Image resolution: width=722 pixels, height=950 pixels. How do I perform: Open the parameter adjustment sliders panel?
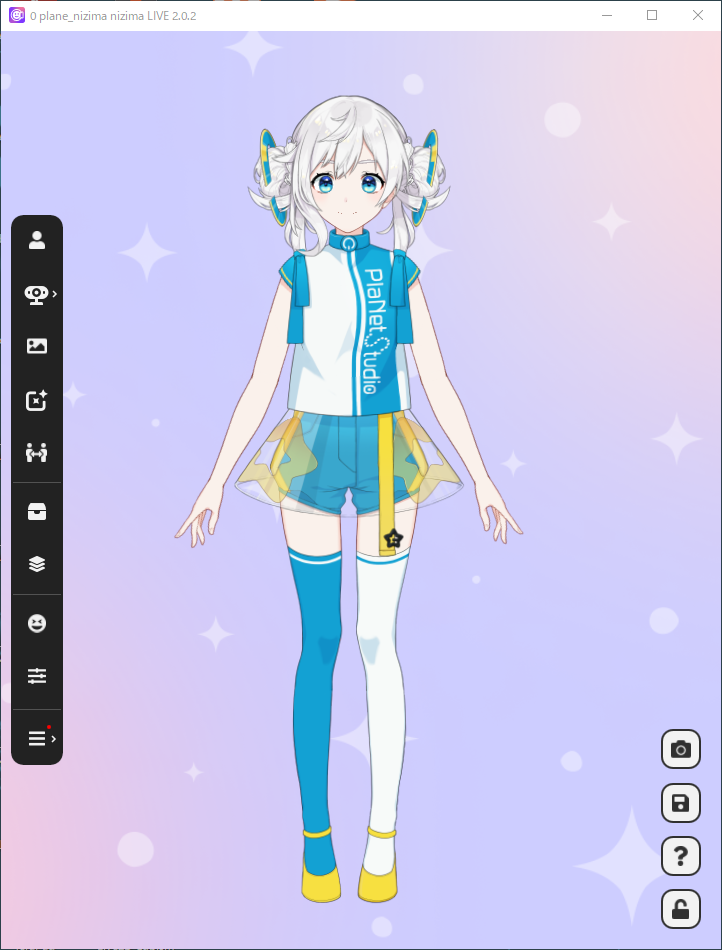tap(37, 676)
